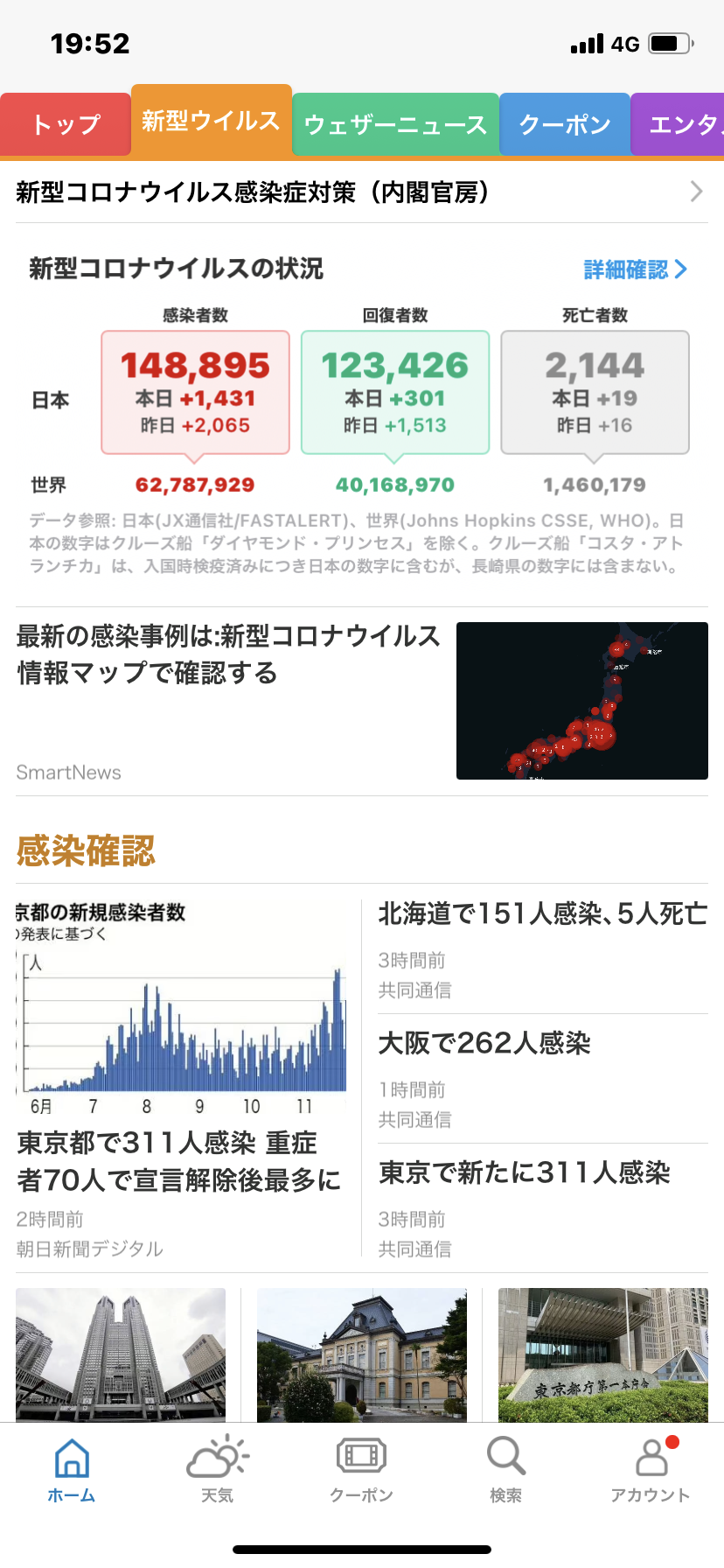Go to the ホーム bottom tab

[72, 1470]
